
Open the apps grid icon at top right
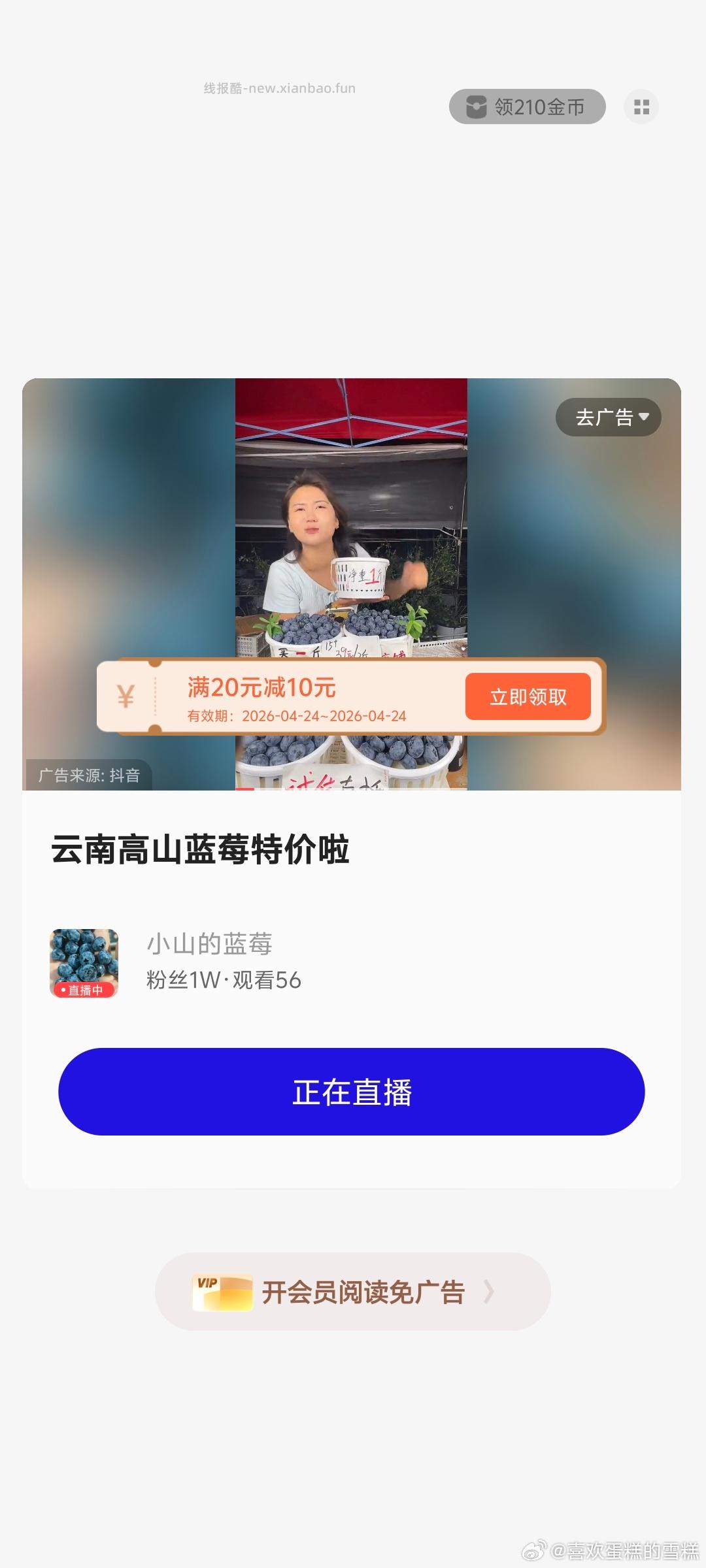(641, 106)
